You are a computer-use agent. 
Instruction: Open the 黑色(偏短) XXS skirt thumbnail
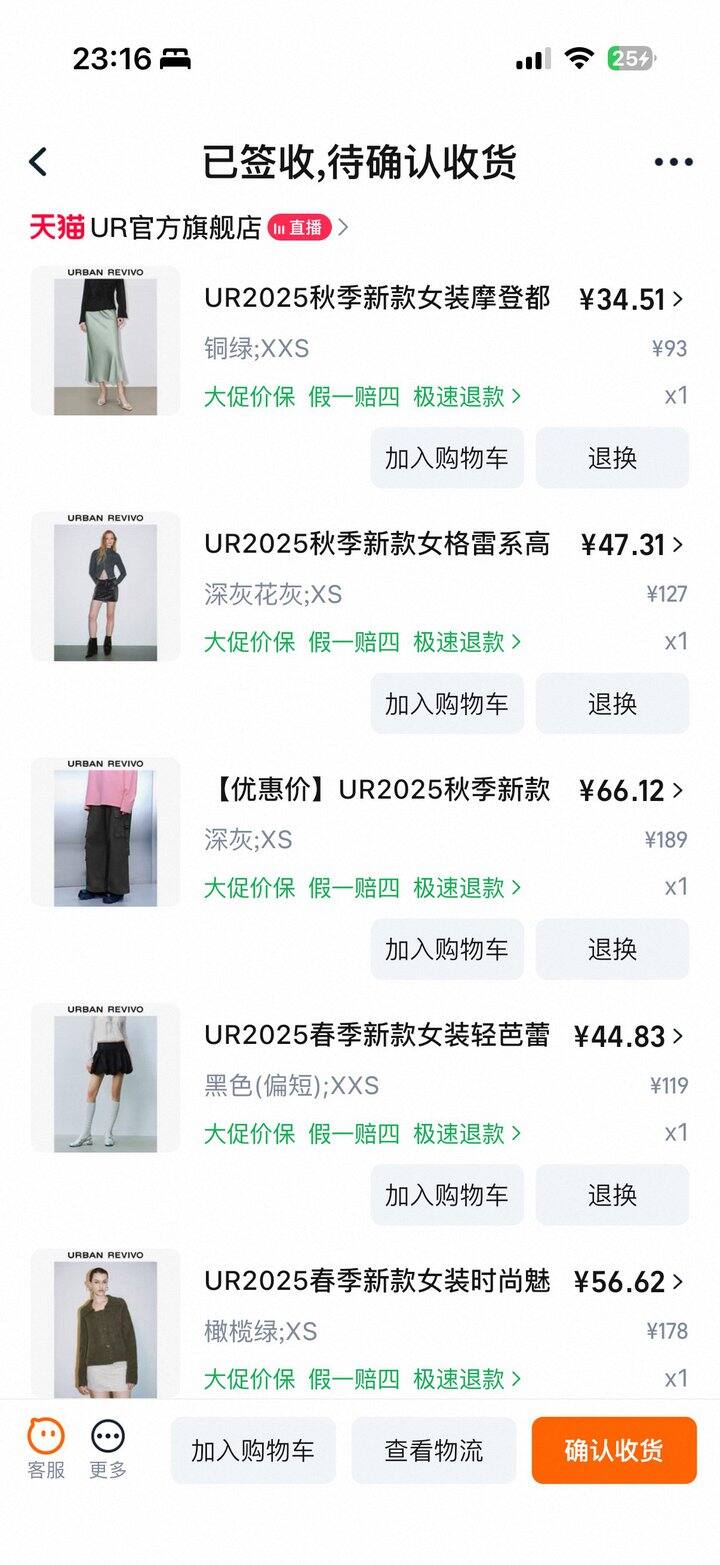[x=105, y=1078]
